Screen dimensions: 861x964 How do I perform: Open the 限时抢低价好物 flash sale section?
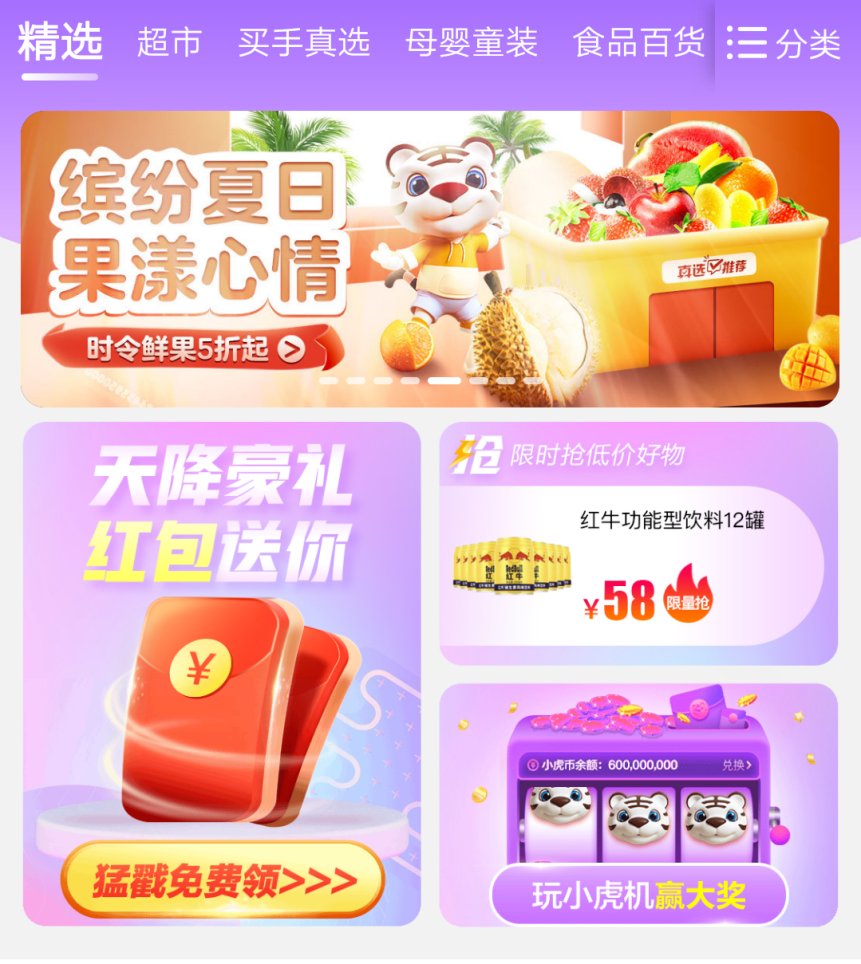[x=596, y=455]
